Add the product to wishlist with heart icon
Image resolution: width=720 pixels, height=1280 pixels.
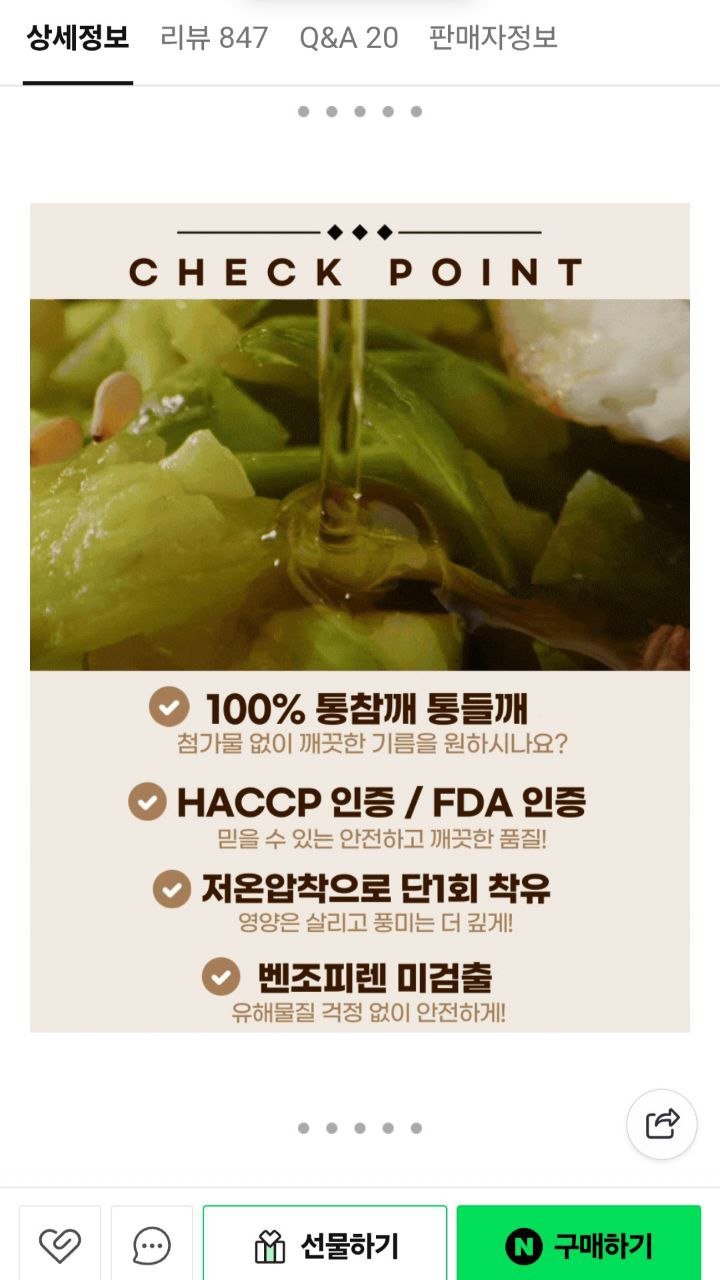[60, 1245]
